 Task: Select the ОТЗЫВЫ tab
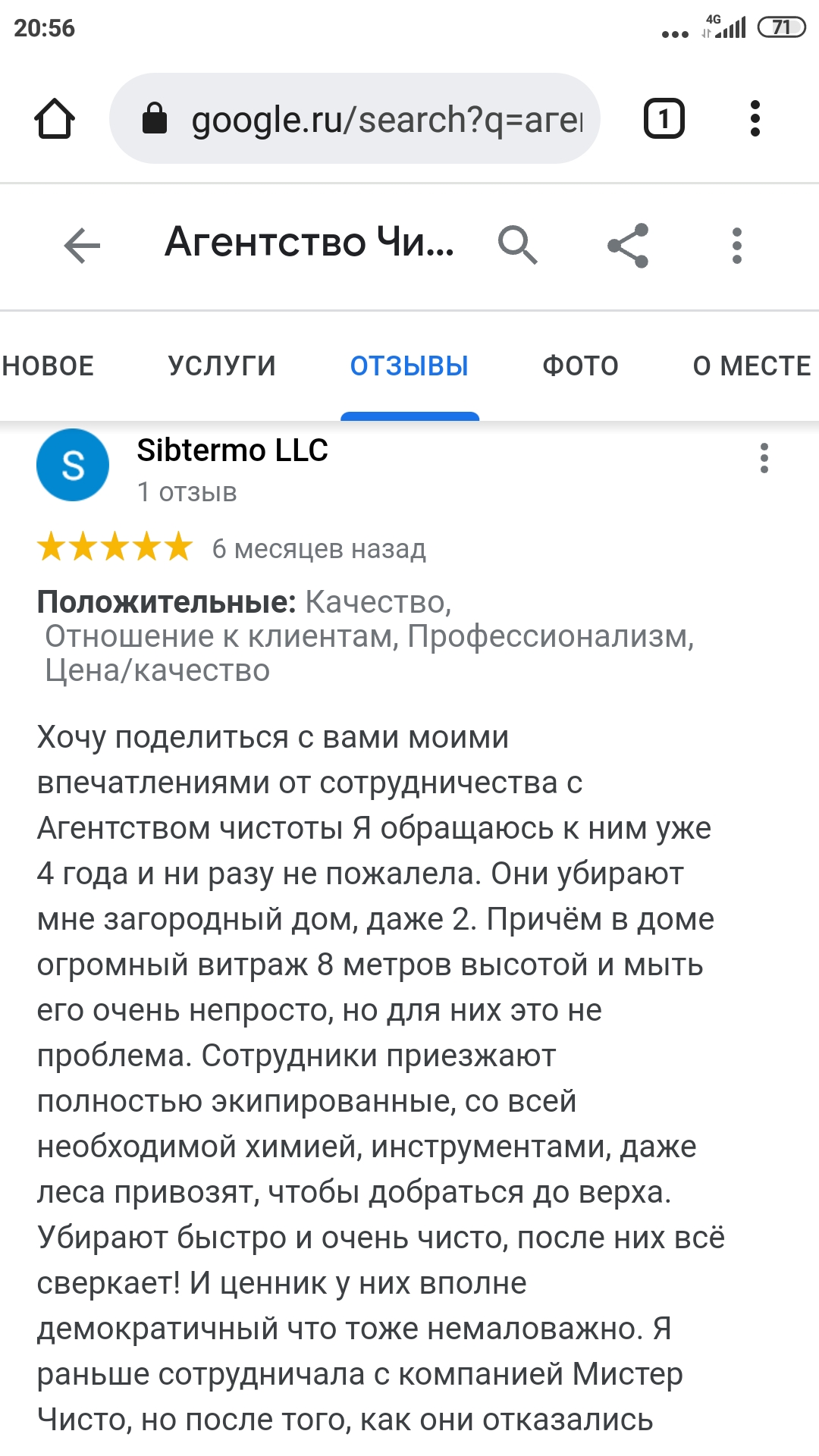point(409,366)
